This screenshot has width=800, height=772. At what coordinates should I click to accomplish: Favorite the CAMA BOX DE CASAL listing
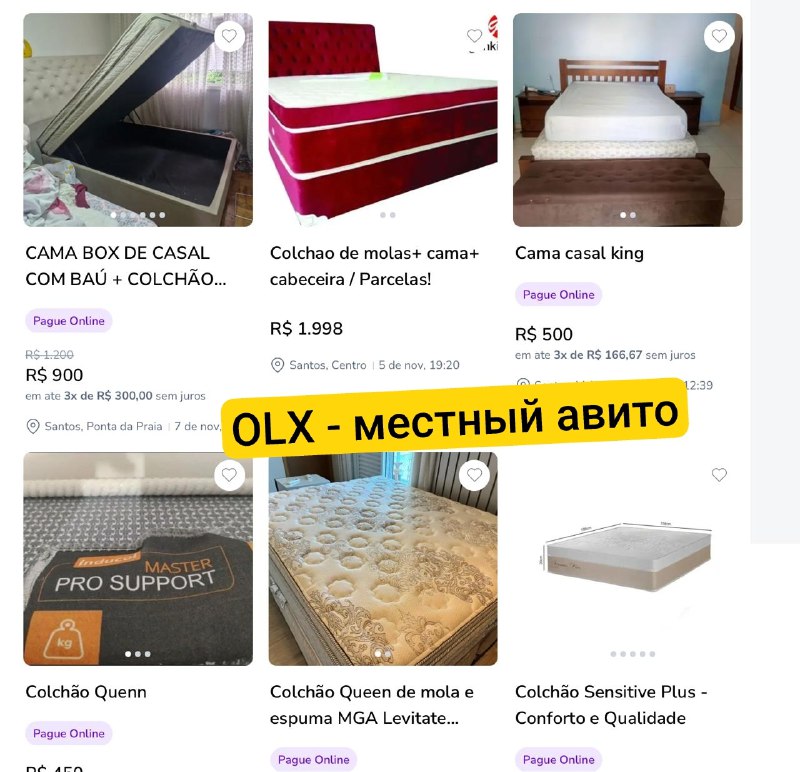click(x=229, y=37)
